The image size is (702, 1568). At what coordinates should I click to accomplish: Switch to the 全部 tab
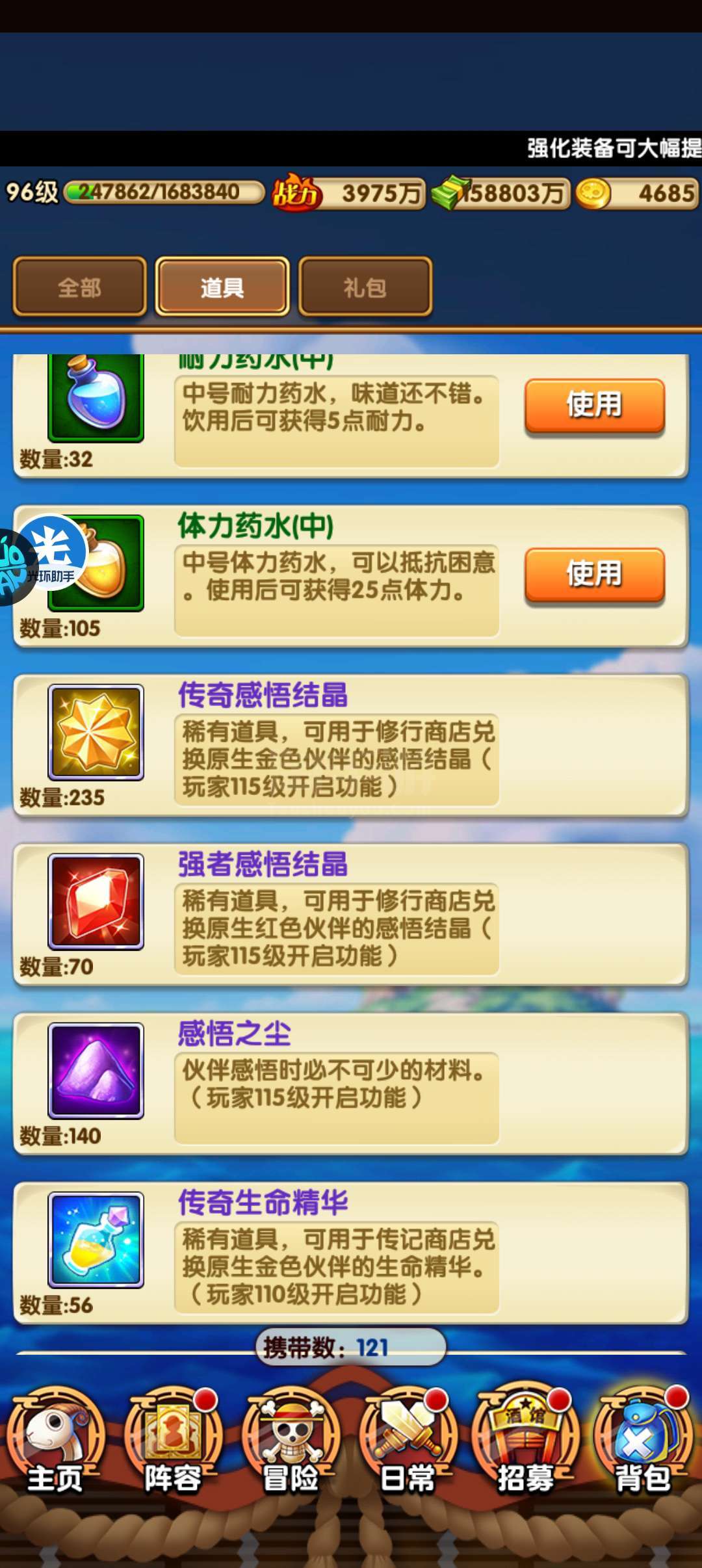pyautogui.click(x=79, y=287)
